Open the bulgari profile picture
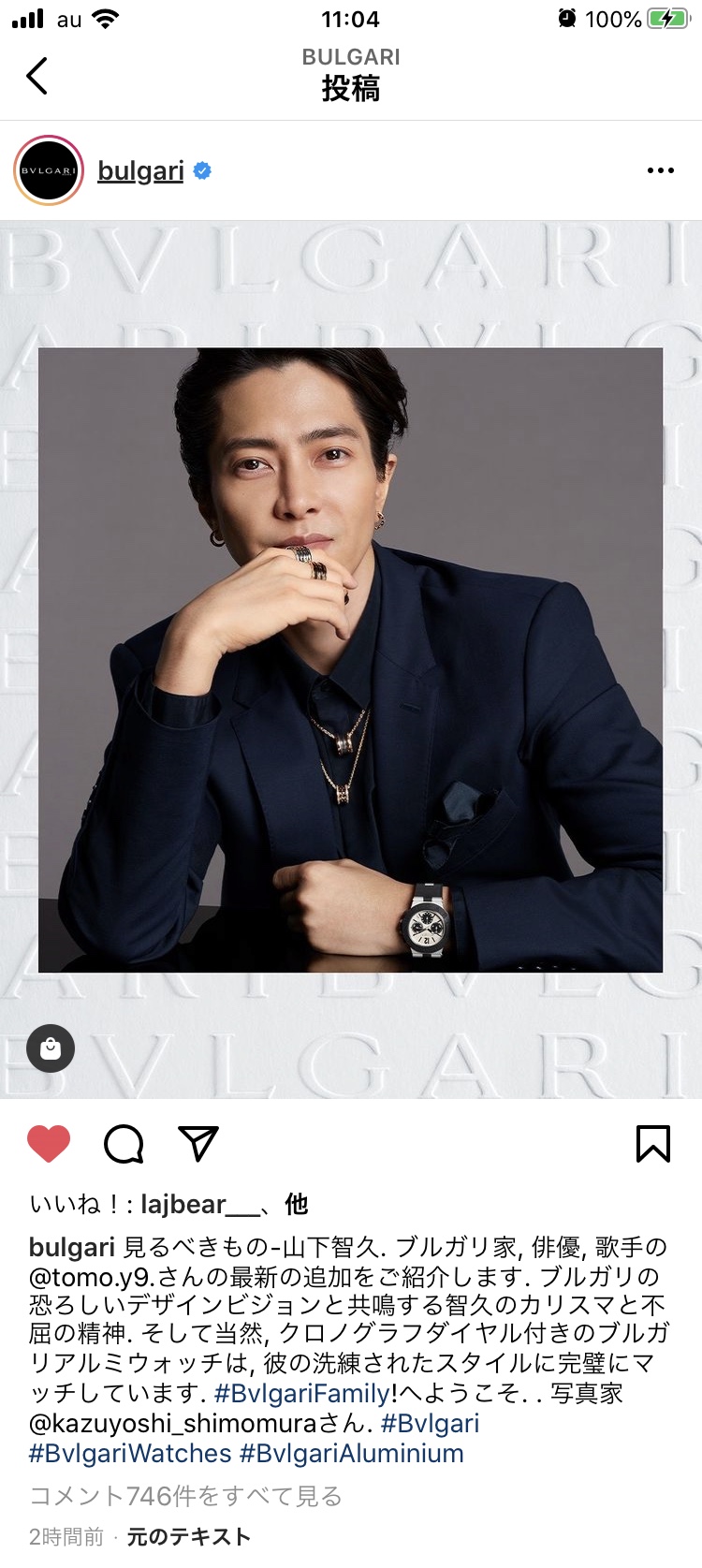This screenshot has width=702, height=1568. [x=49, y=170]
